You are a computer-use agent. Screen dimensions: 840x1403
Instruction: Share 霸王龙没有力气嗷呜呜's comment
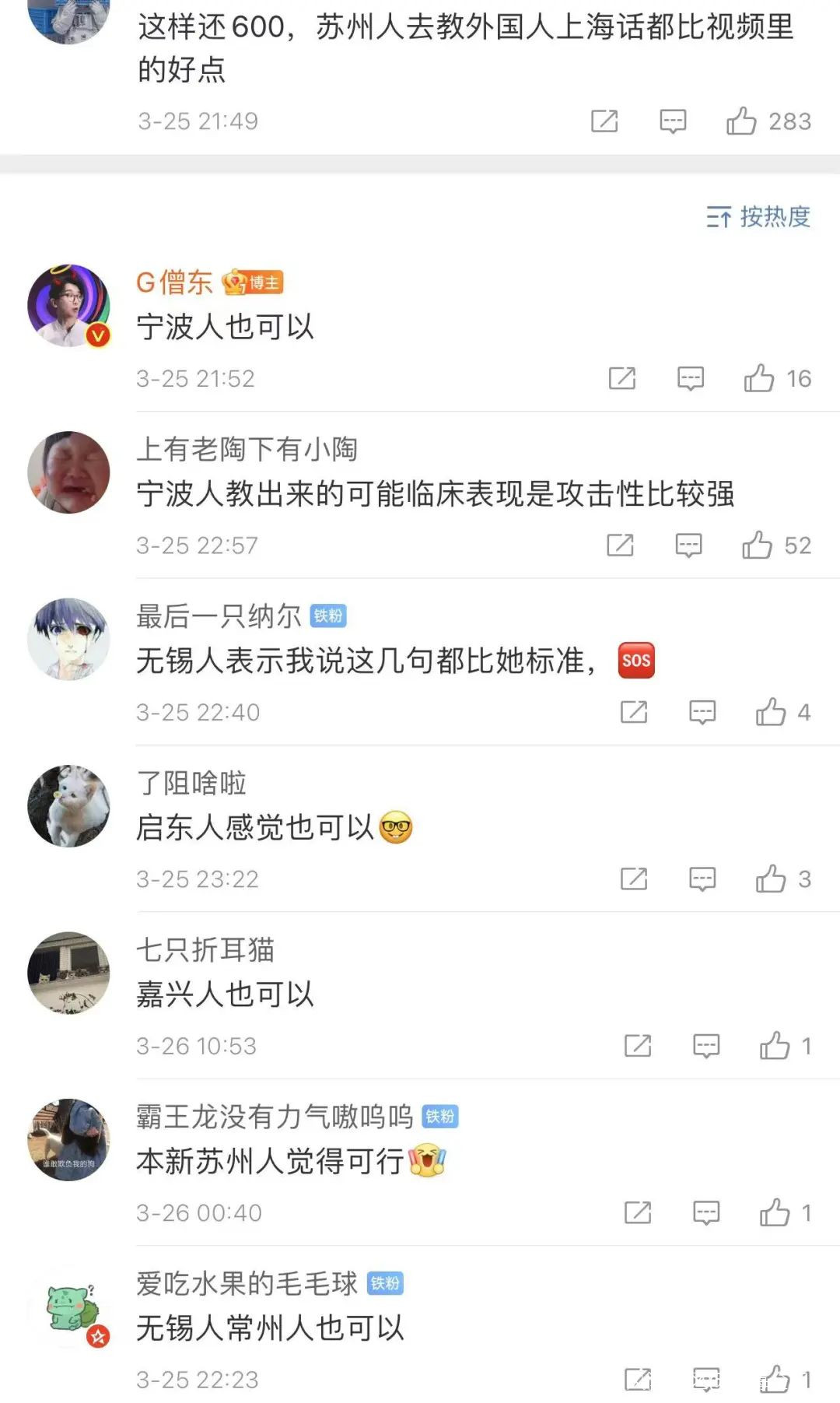pyautogui.click(x=638, y=1212)
